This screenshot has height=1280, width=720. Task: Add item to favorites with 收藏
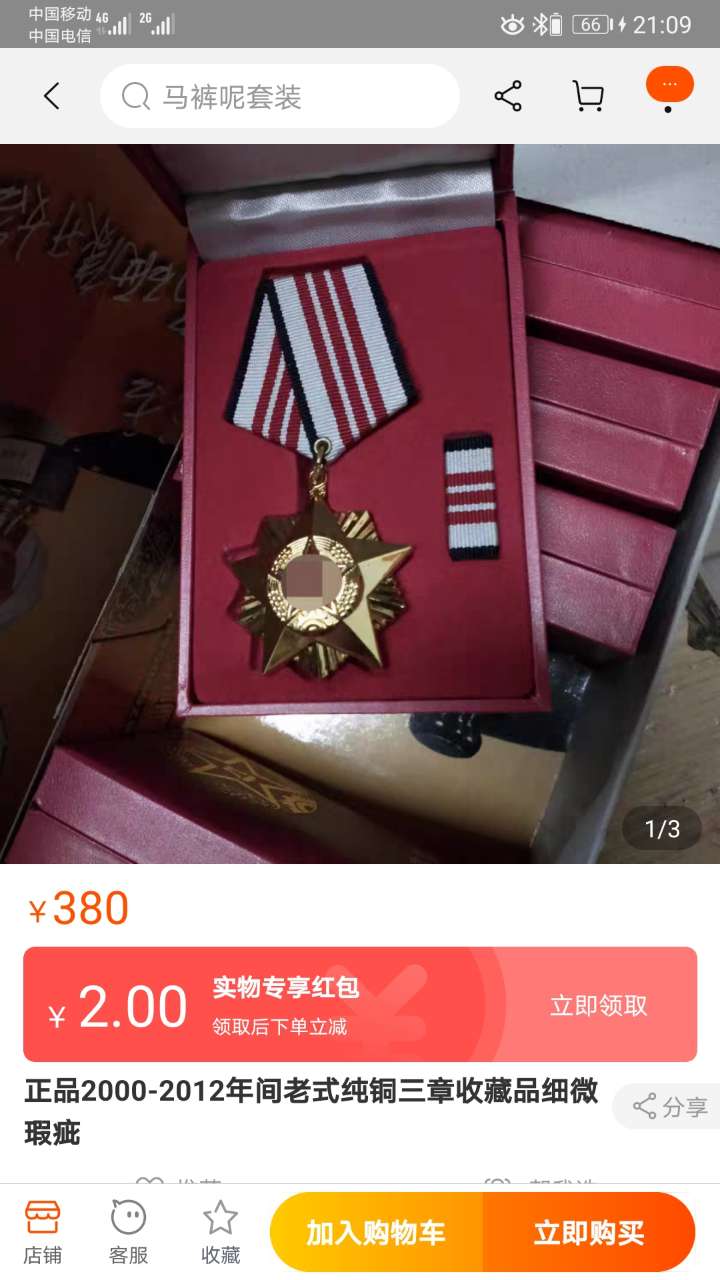220,1232
